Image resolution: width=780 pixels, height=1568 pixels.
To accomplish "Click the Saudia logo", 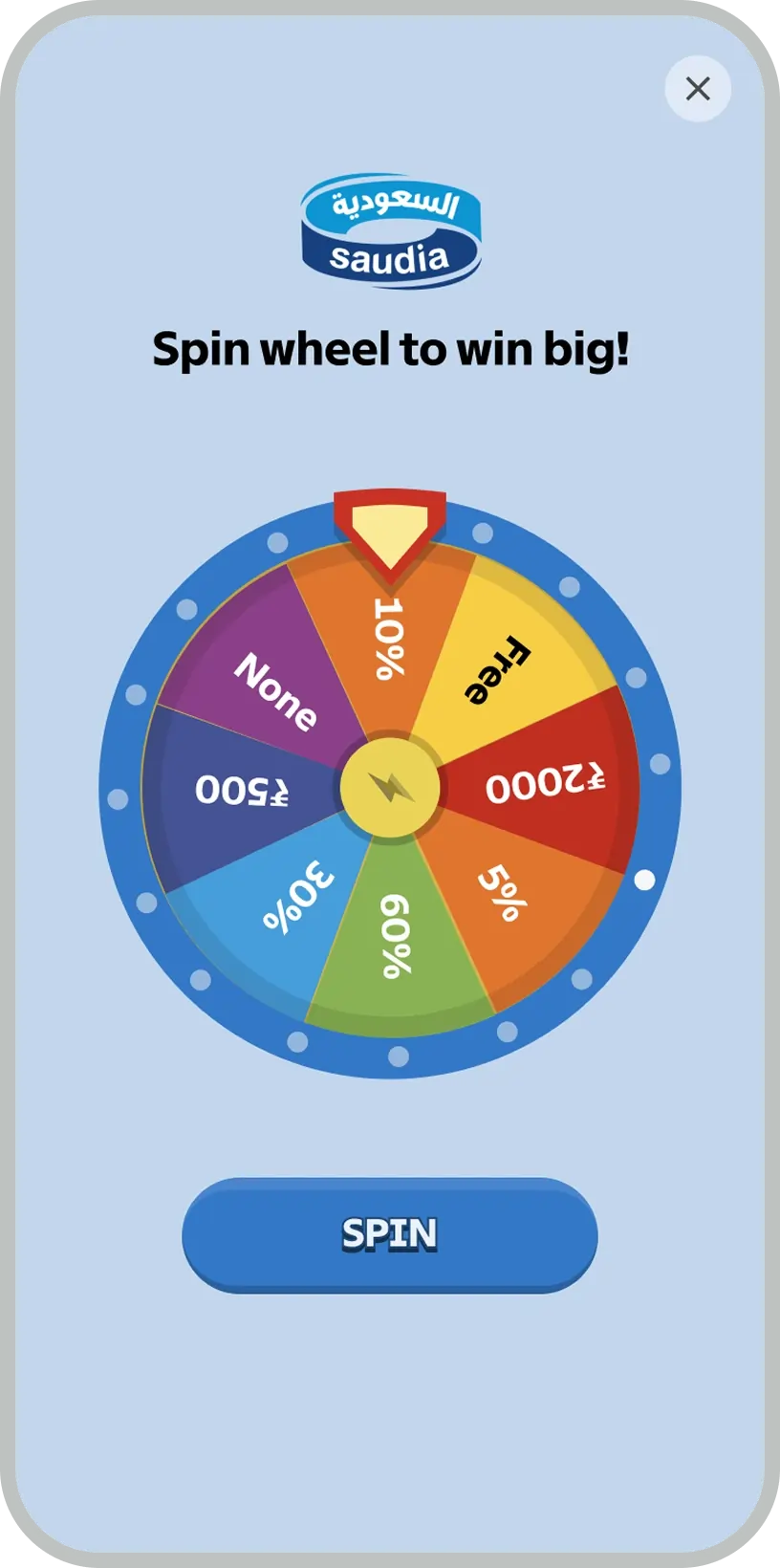I will point(390,231).
